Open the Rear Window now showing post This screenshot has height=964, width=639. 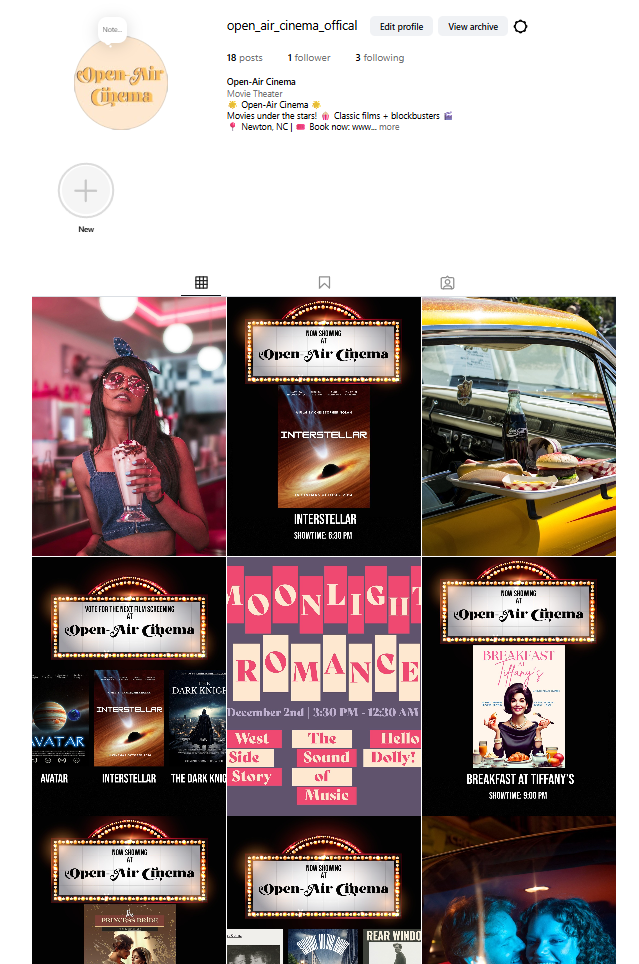323,890
